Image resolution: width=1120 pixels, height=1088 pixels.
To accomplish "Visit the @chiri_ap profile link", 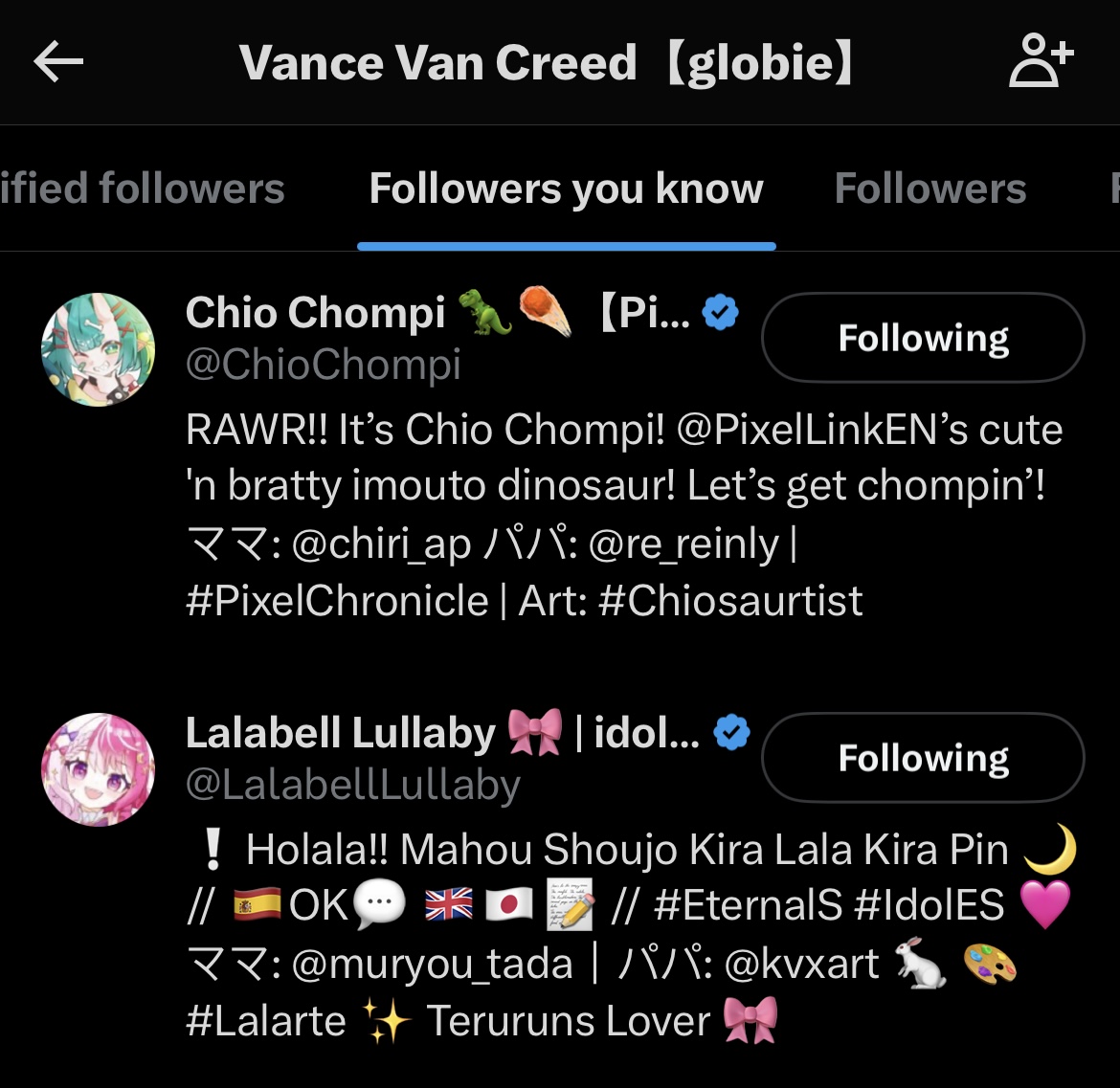I will point(381,544).
